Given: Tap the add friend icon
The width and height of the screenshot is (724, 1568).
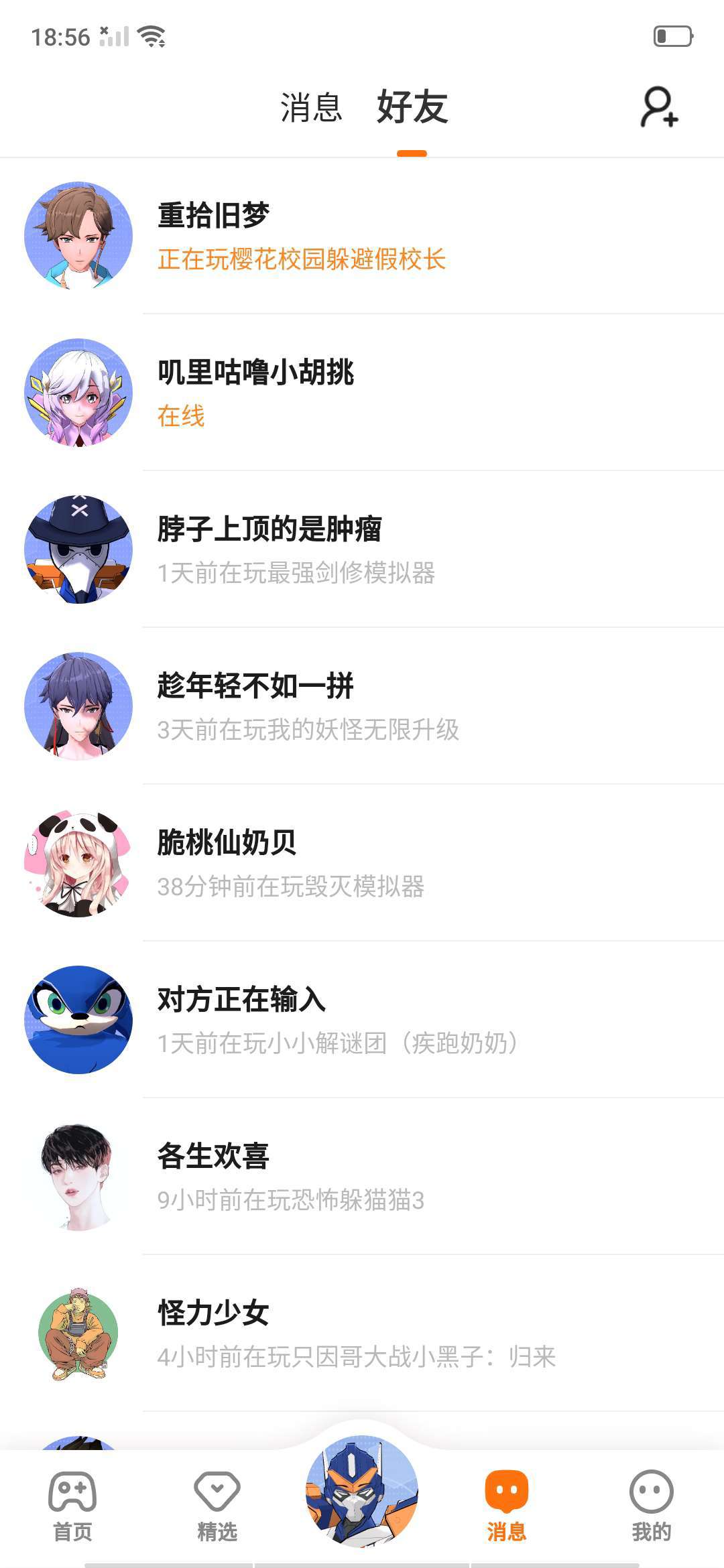Looking at the screenshot, I should pos(659,107).
